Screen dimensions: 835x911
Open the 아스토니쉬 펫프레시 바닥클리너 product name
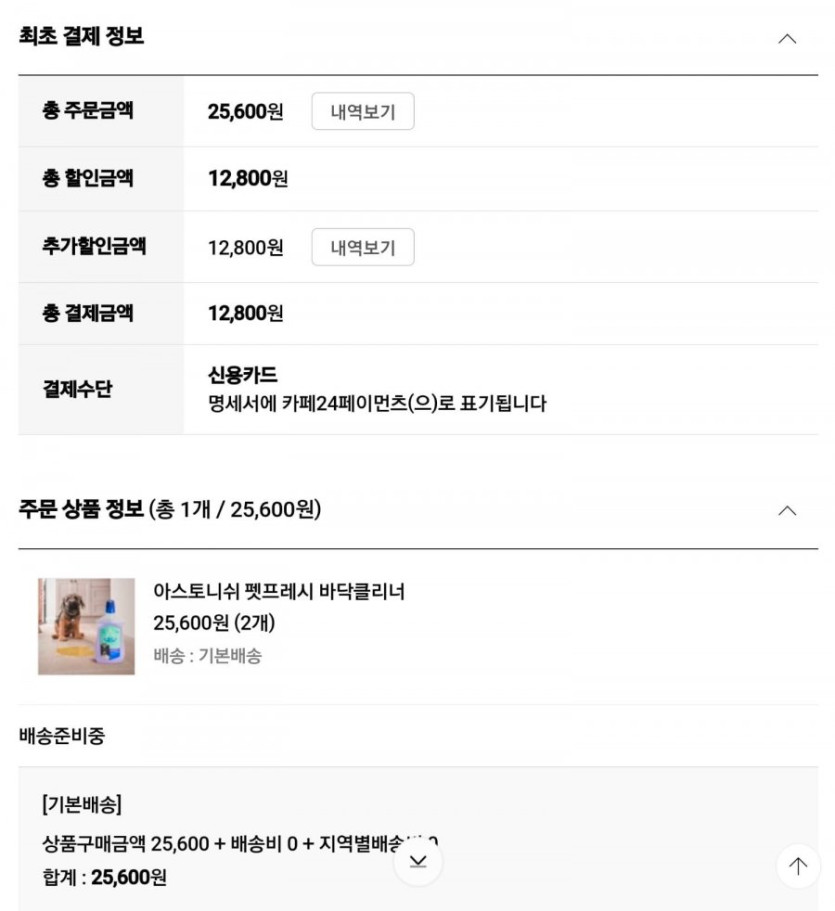279,591
